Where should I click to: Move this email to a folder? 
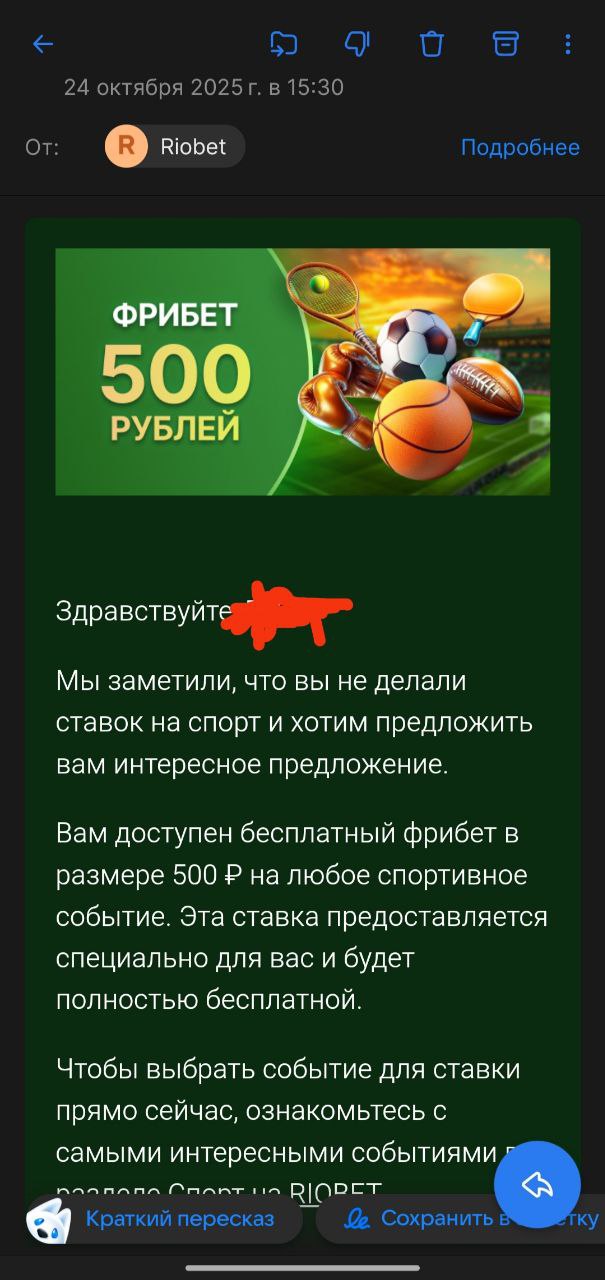284,44
